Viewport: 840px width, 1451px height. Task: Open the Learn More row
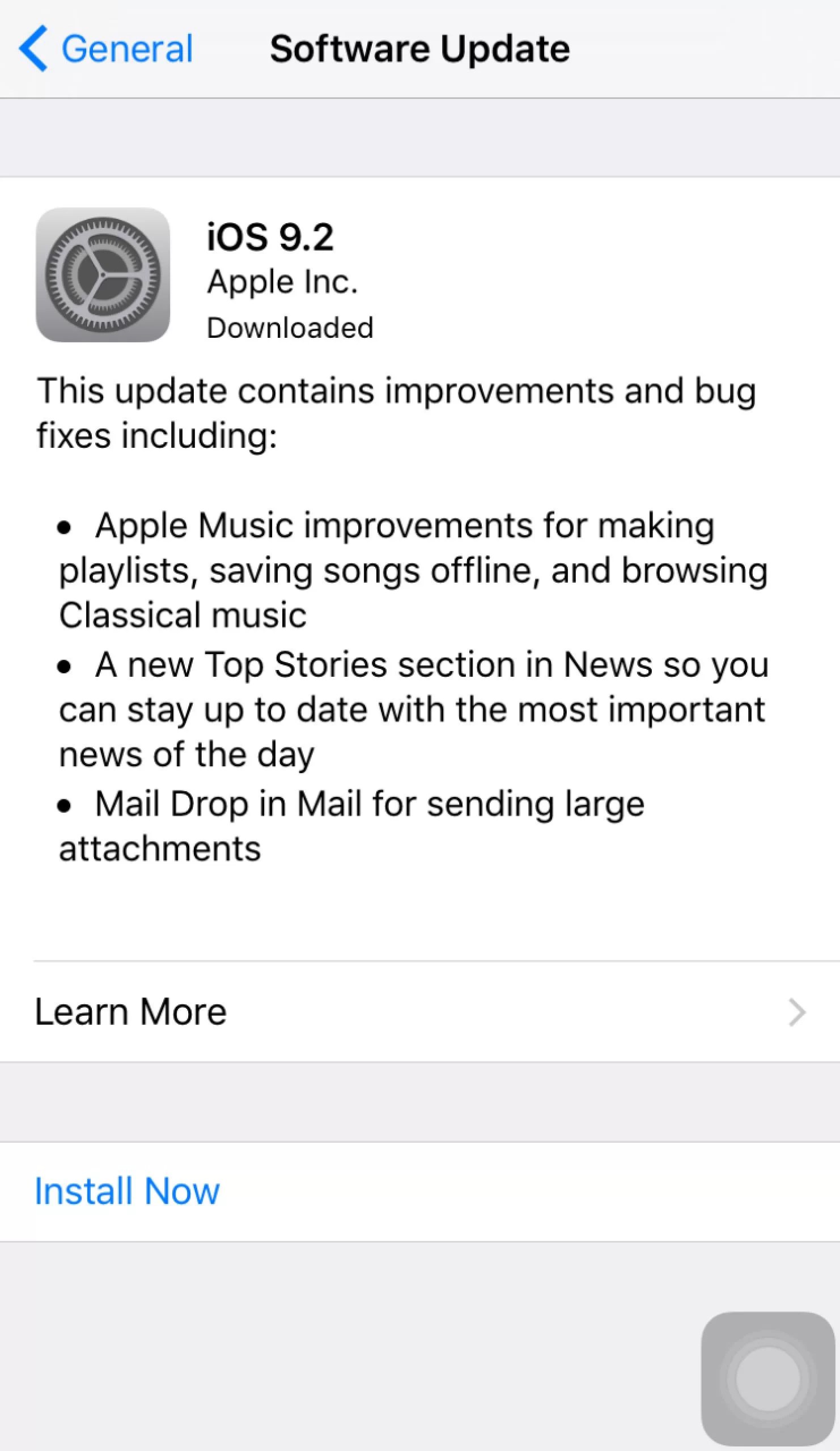coord(419,1012)
